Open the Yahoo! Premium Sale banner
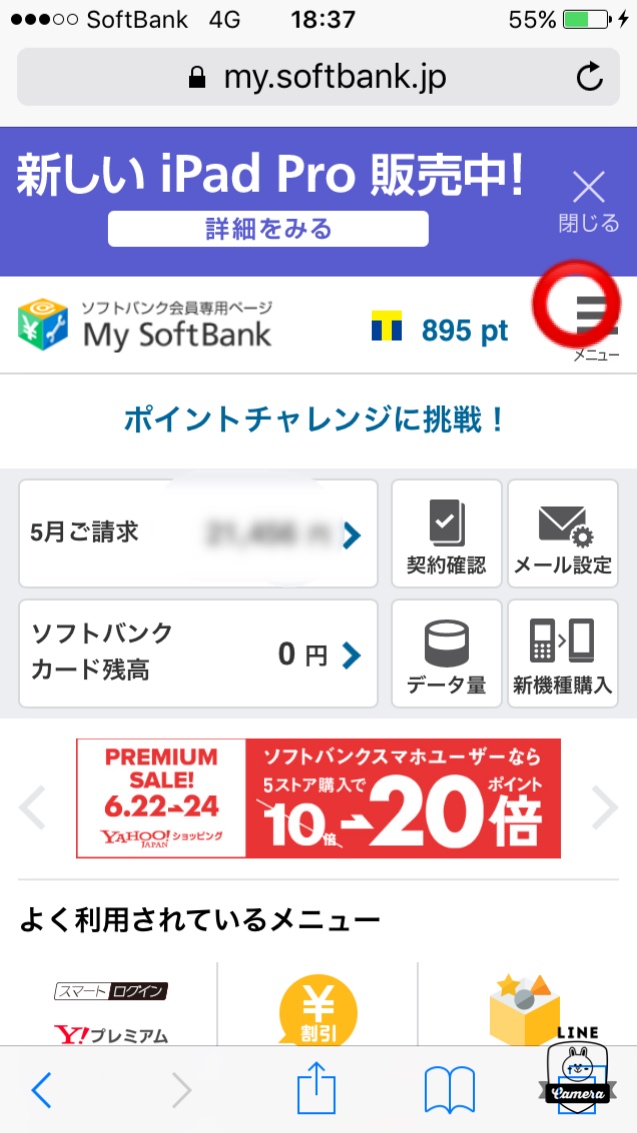 (x=318, y=798)
